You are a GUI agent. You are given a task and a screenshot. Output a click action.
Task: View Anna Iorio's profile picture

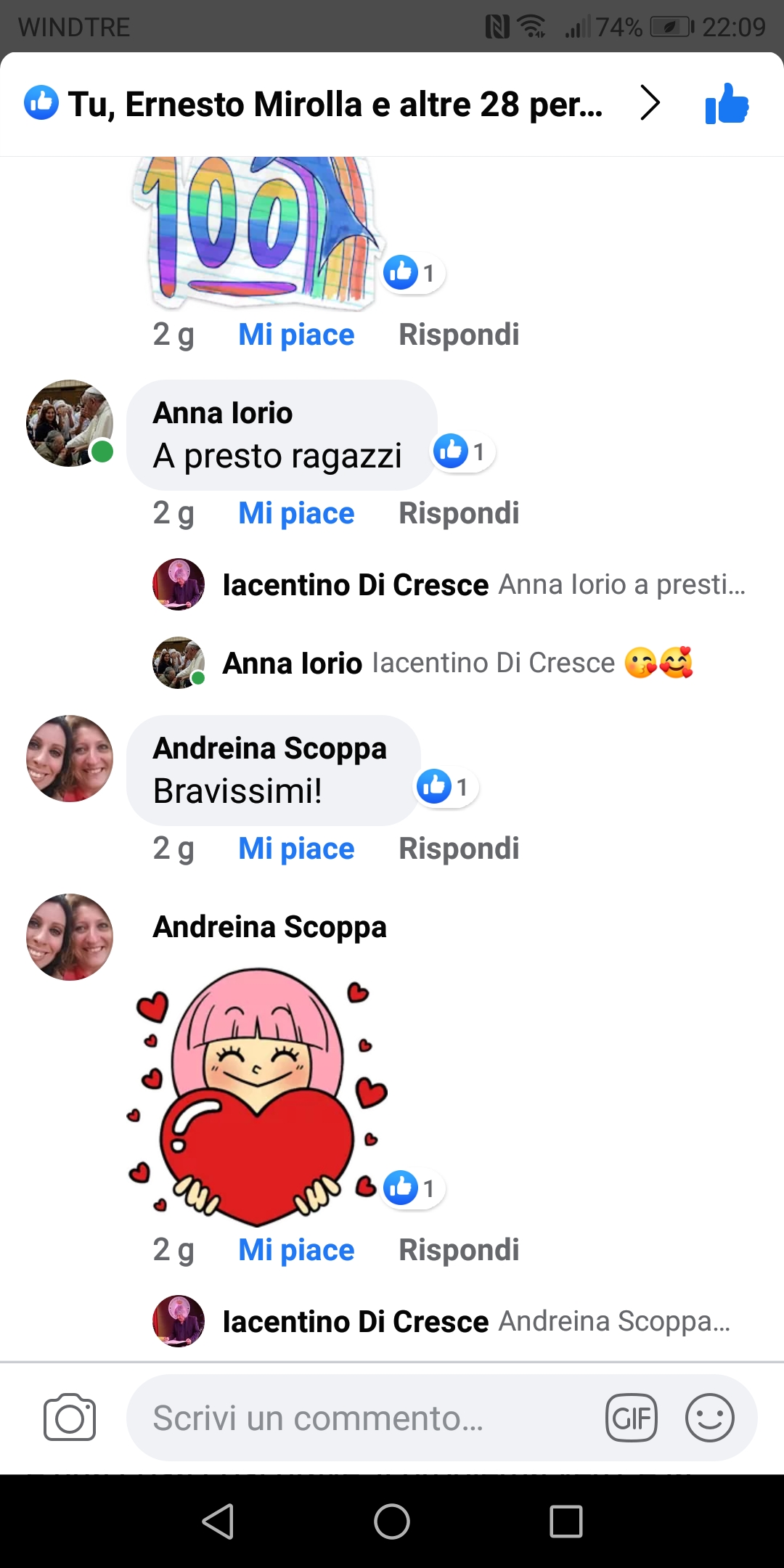(70, 423)
